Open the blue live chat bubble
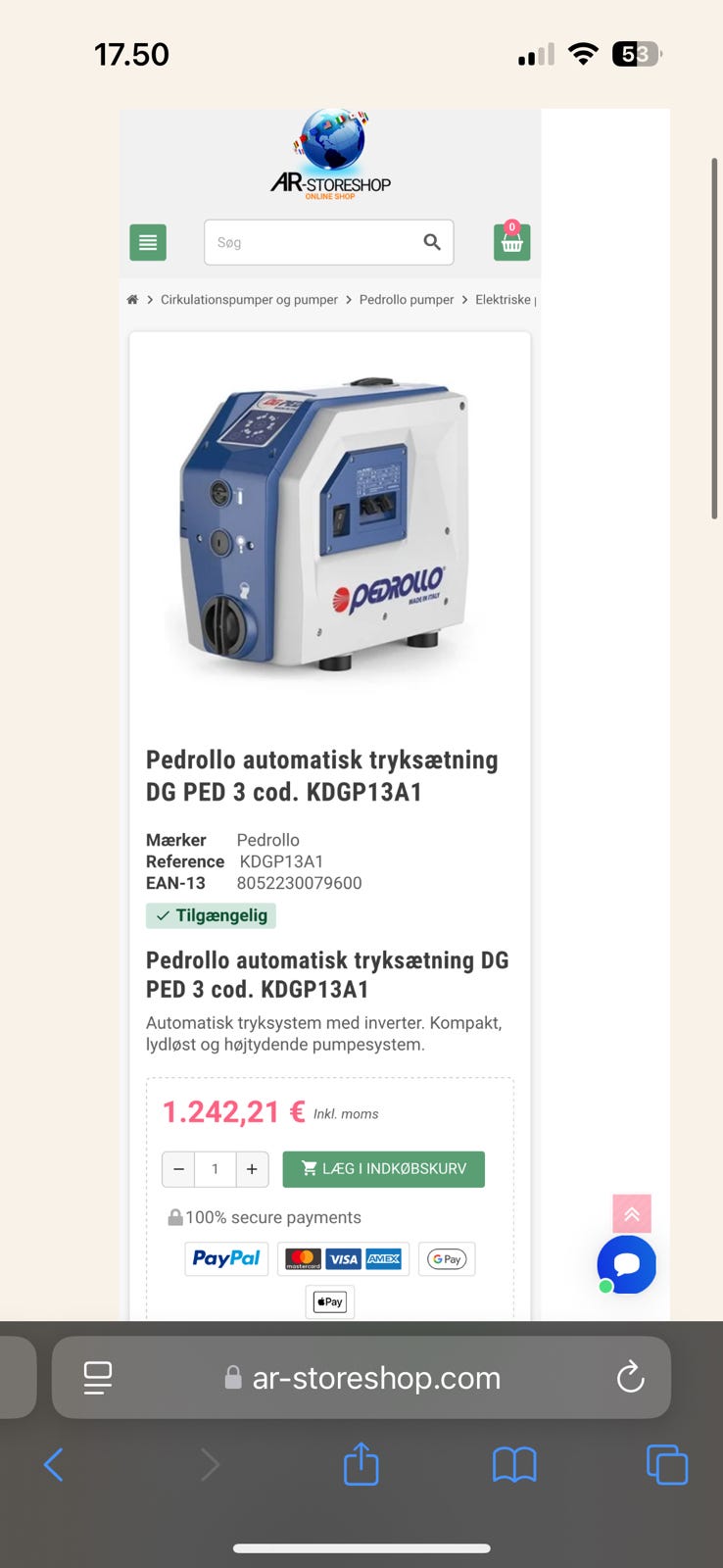The height and width of the screenshot is (1568, 723). (627, 1264)
